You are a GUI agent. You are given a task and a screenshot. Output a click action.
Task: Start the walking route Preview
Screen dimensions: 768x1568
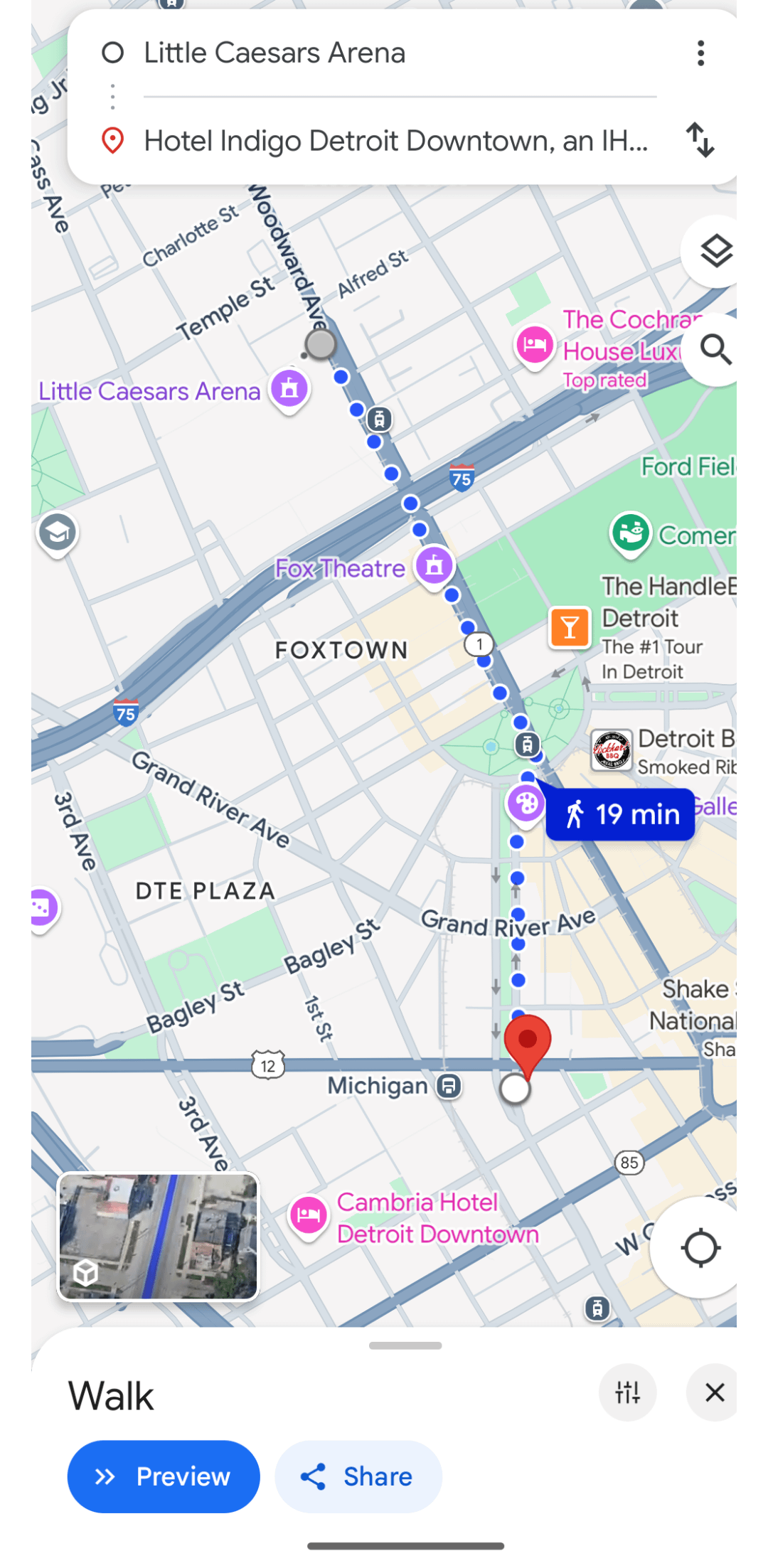[x=164, y=1477]
